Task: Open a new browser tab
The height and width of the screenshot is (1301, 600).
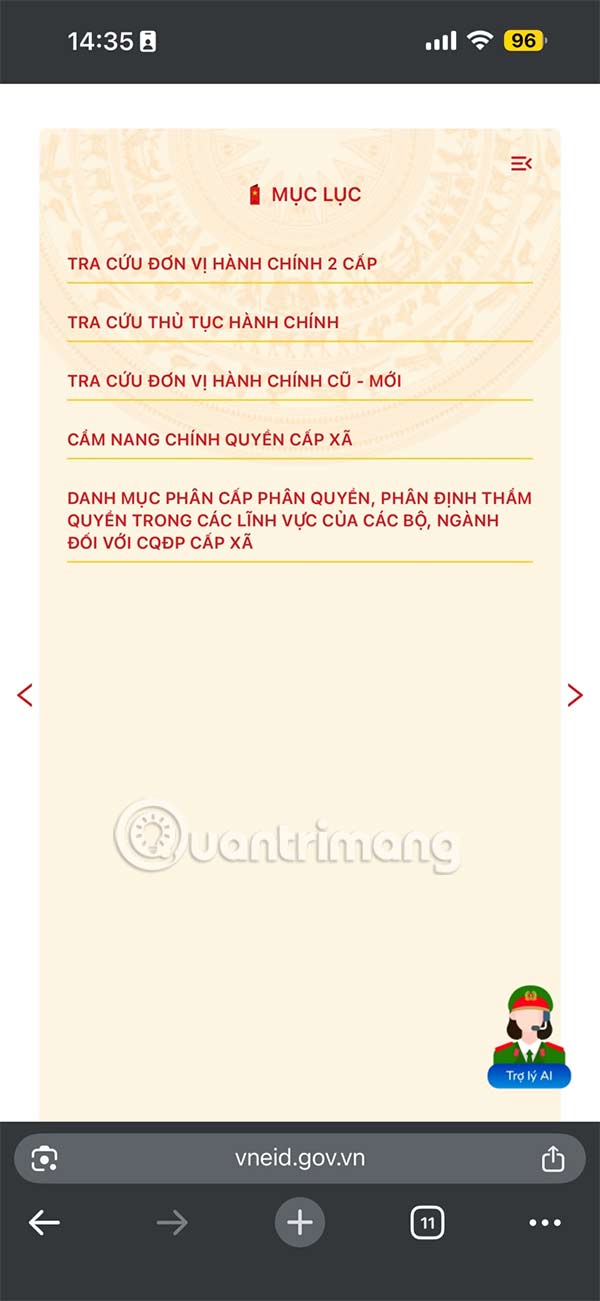Action: tap(300, 1222)
